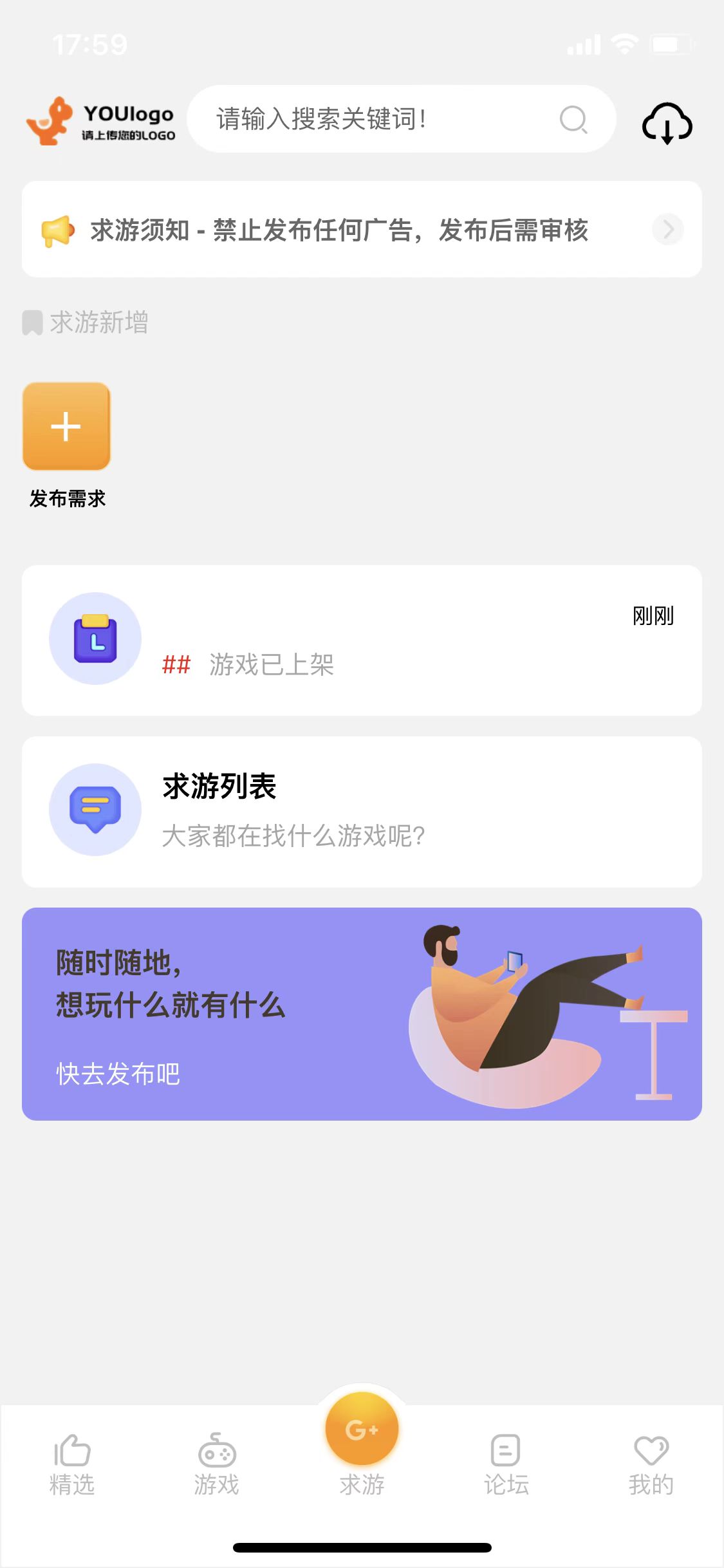Open the 求游列表 card
This screenshot has height=1568, width=724.
[x=362, y=812]
